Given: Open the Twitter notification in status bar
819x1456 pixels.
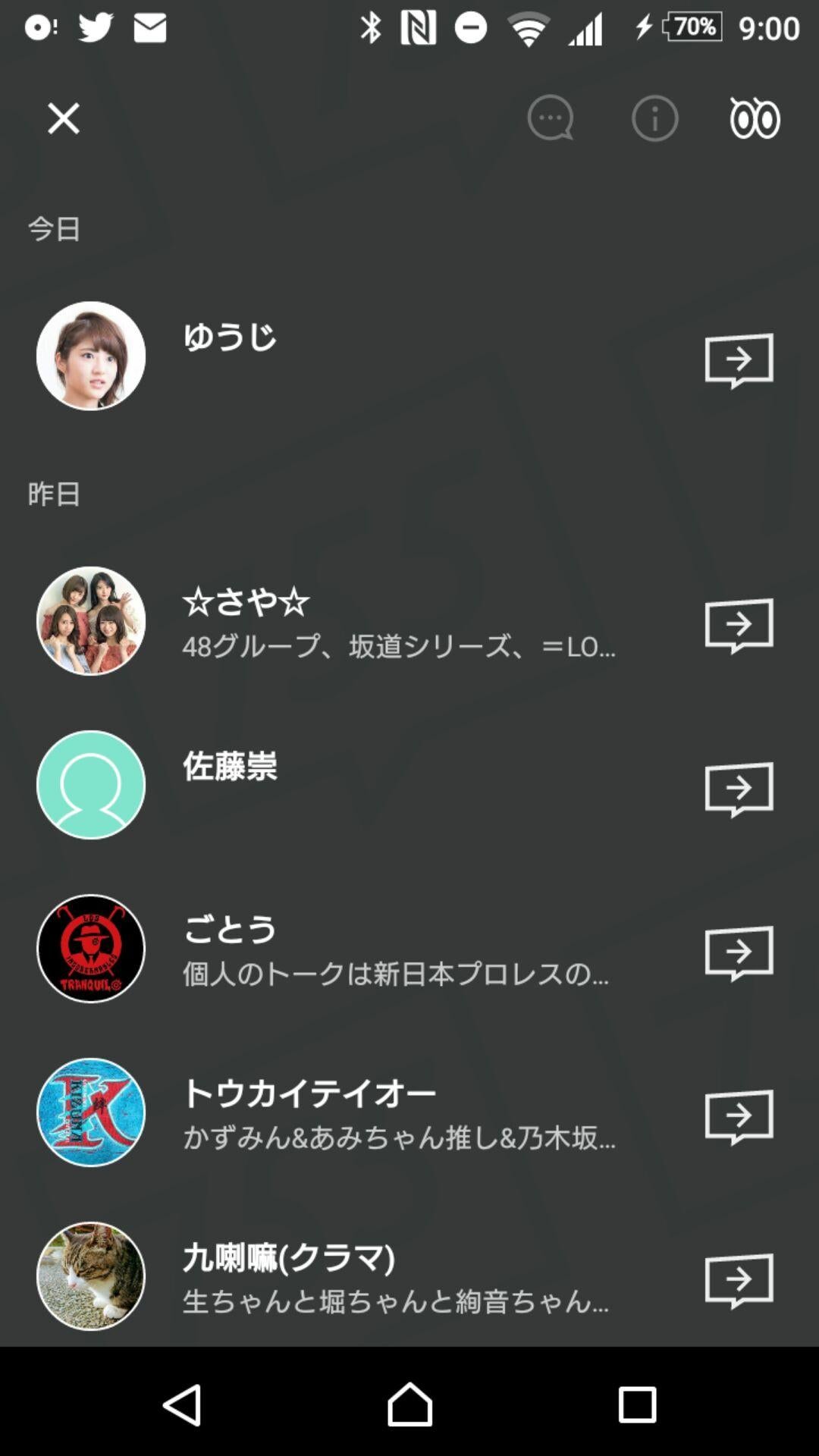Looking at the screenshot, I should [93, 28].
